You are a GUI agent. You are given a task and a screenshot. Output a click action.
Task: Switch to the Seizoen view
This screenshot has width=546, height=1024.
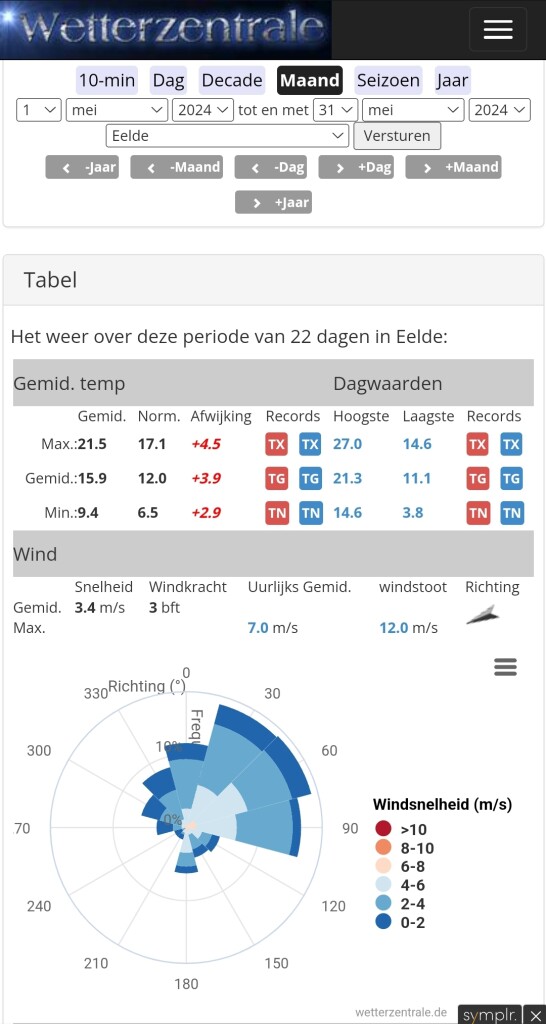point(389,80)
